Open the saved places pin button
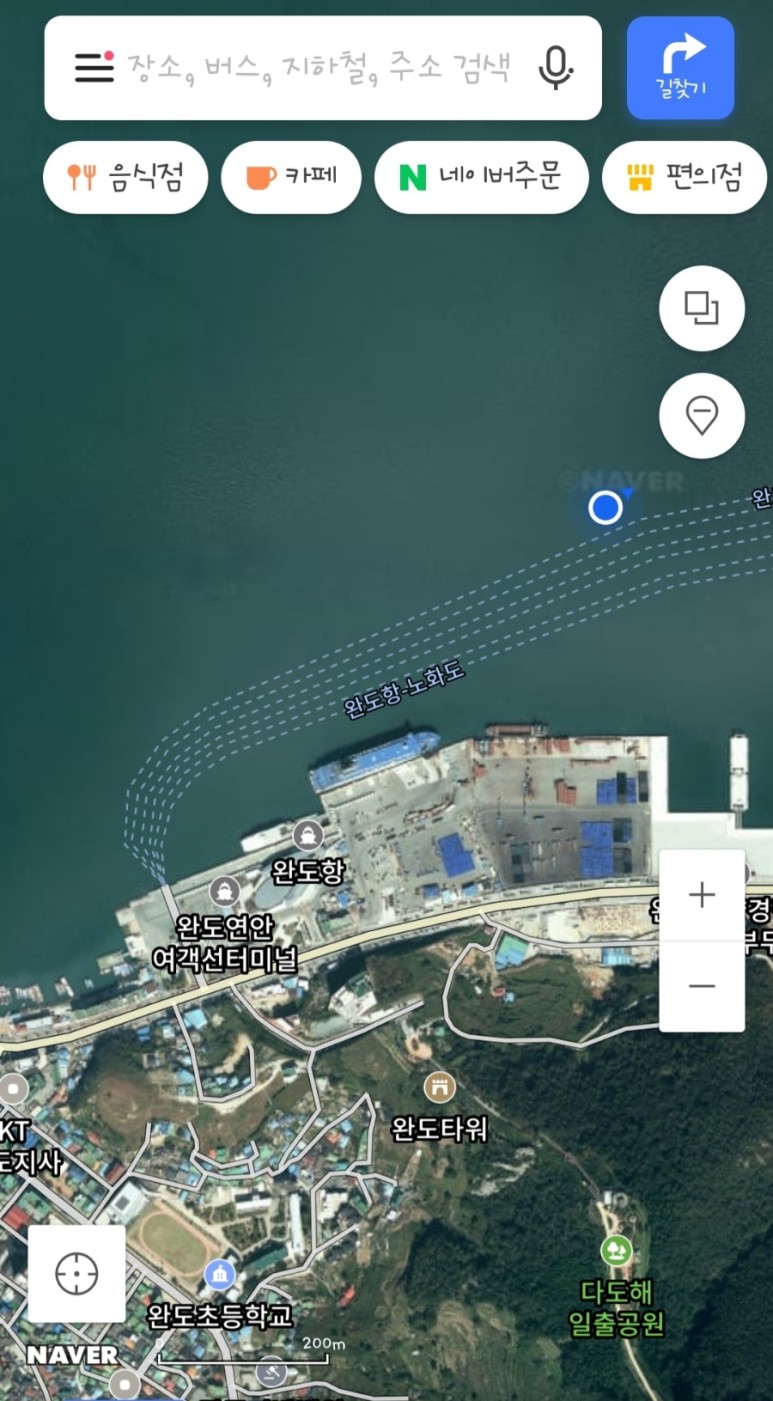Viewport: 773px width, 1401px height. [x=702, y=415]
